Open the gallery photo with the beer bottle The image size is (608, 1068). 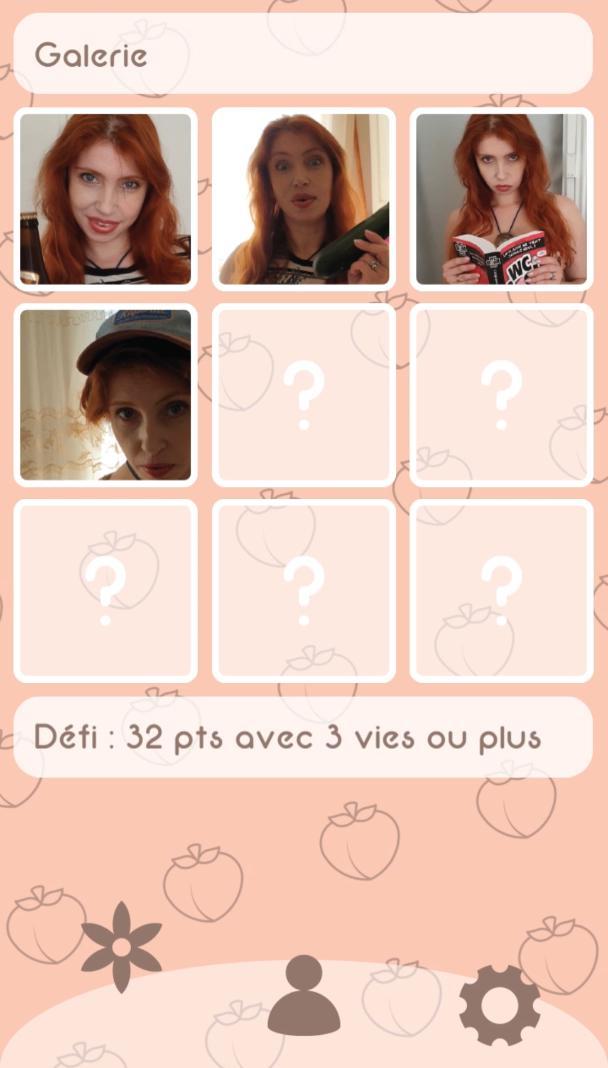[106, 199]
